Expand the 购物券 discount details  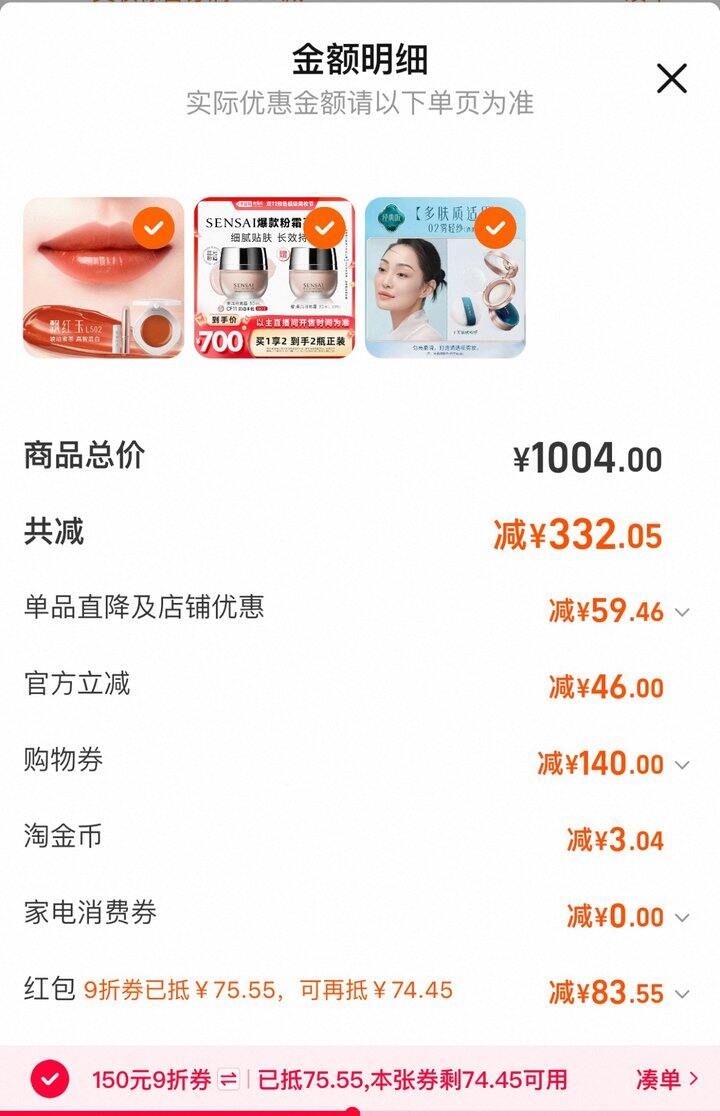tap(682, 765)
